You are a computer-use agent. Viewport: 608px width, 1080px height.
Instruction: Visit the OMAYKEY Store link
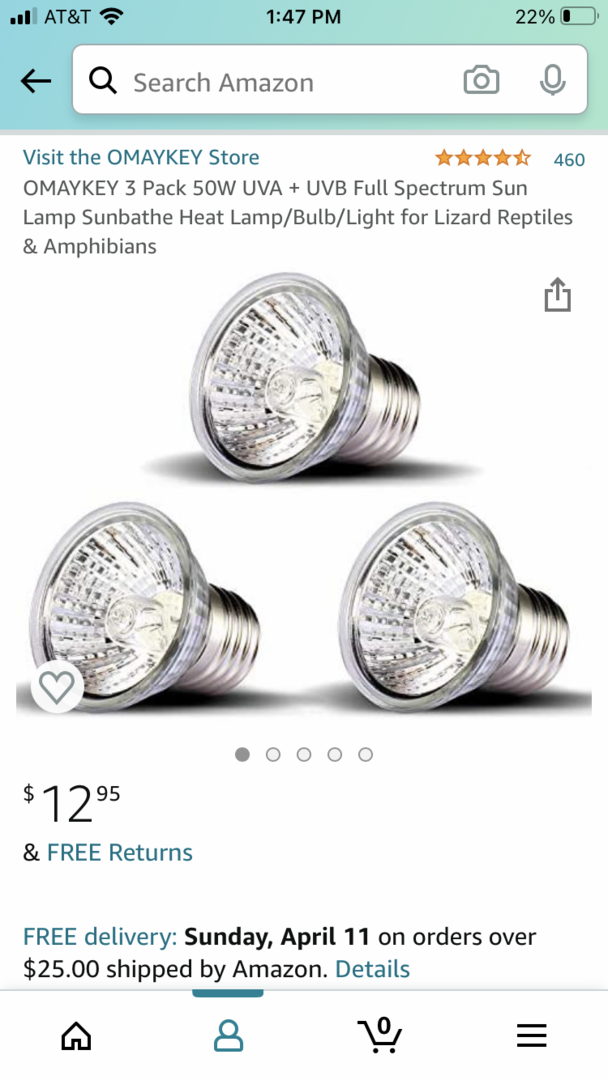pyautogui.click(x=141, y=157)
